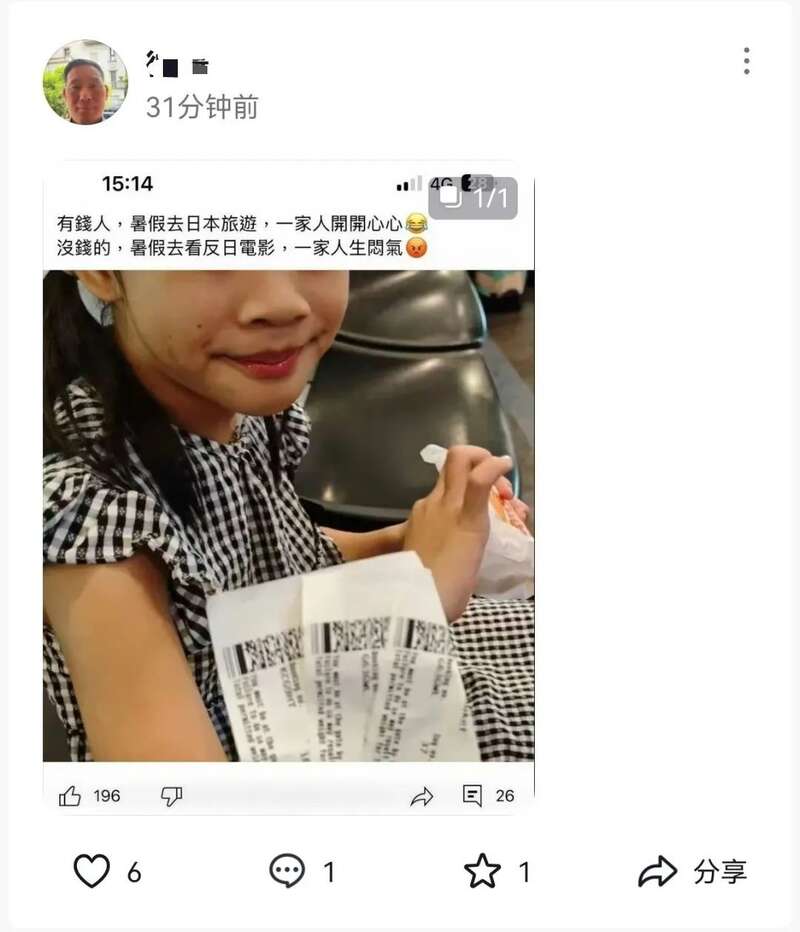Viewport: 800px width, 932px height.
Task: Open the poster's profile avatar
Action: 85,82
